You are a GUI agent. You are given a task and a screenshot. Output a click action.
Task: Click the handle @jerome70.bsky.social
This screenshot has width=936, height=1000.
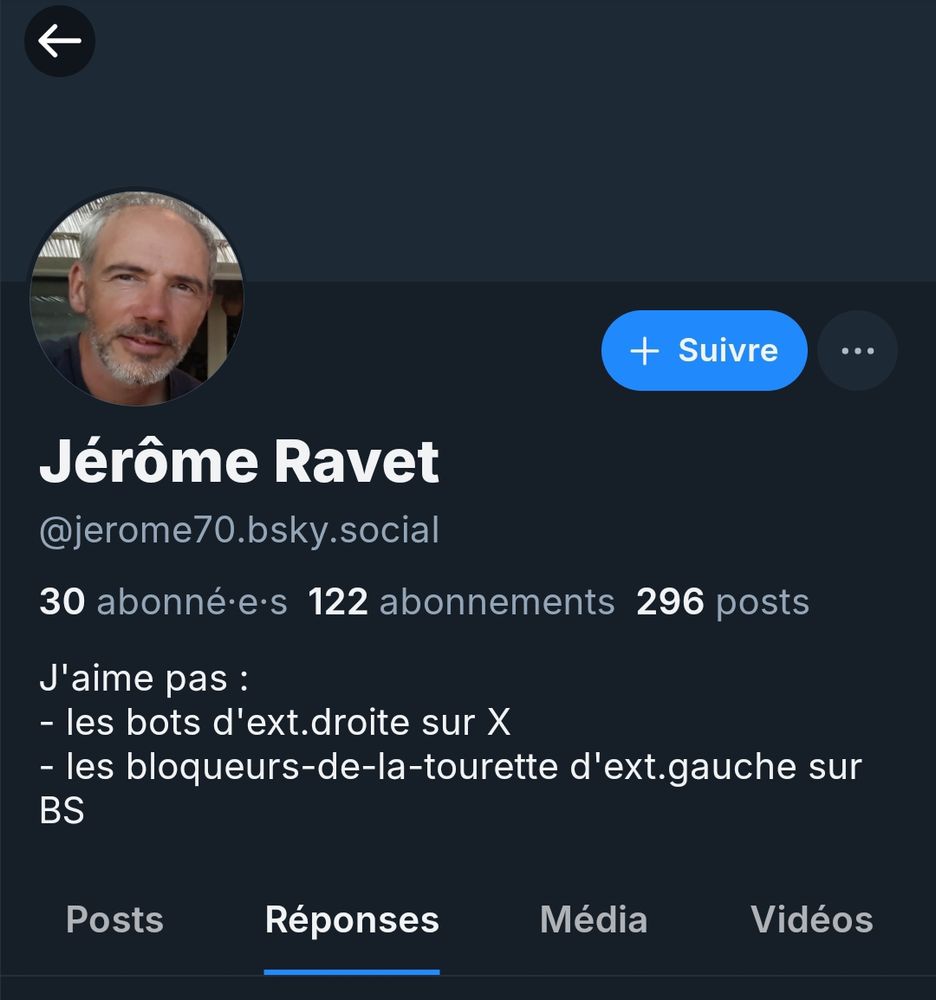pyautogui.click(x=240, y=529)
